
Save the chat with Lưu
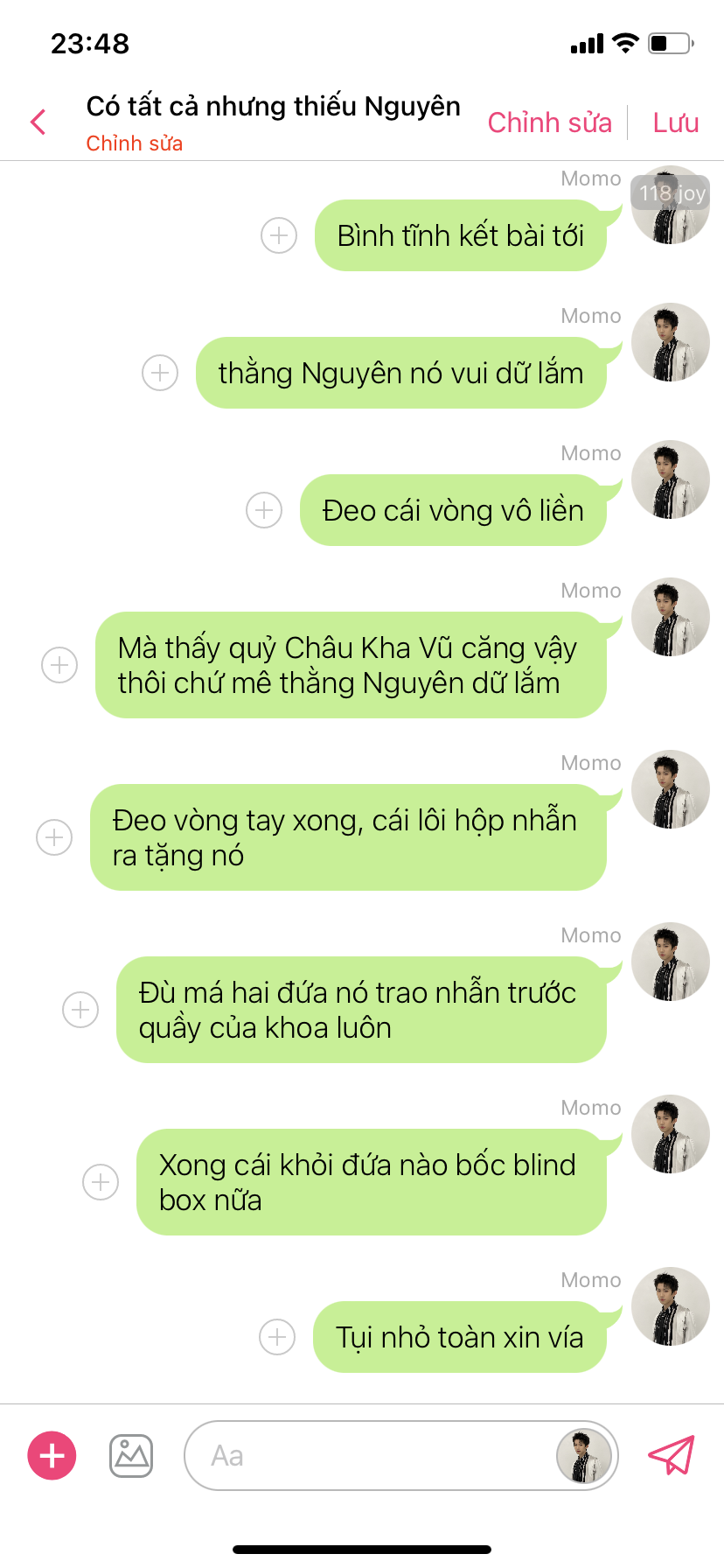click(675, 122)
